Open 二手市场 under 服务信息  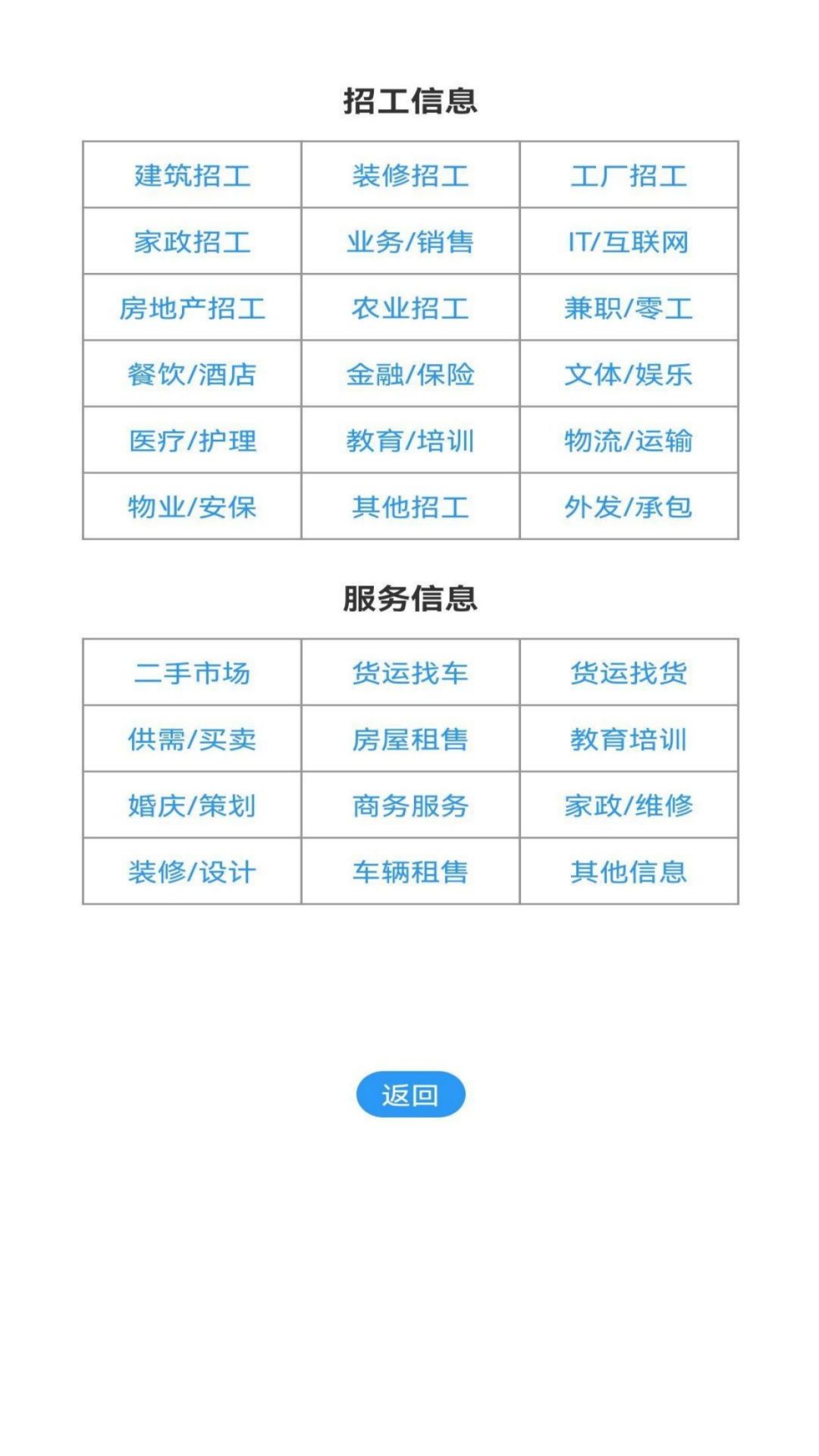(192, 673)
